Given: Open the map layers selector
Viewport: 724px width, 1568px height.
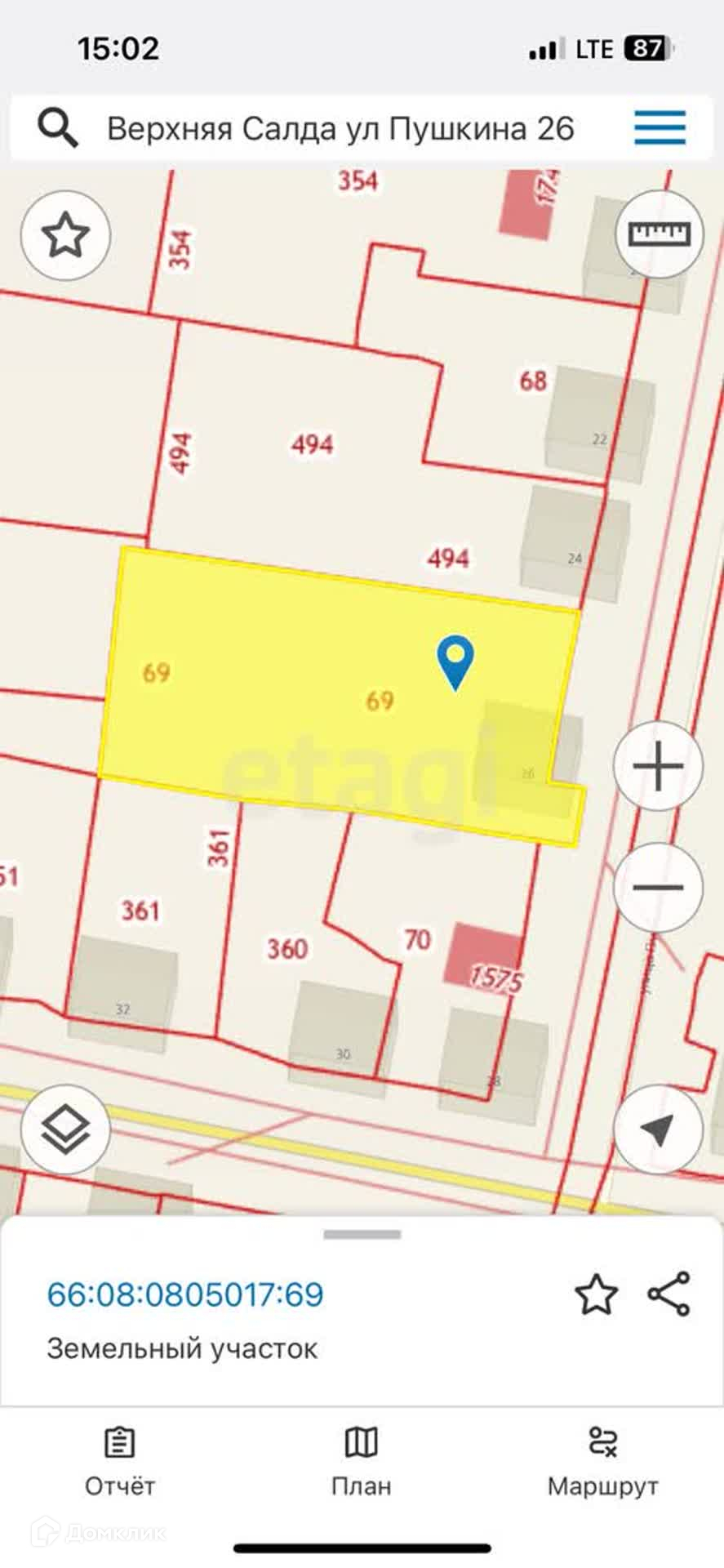Looking at the screenshot, I should coord(65,1129).
